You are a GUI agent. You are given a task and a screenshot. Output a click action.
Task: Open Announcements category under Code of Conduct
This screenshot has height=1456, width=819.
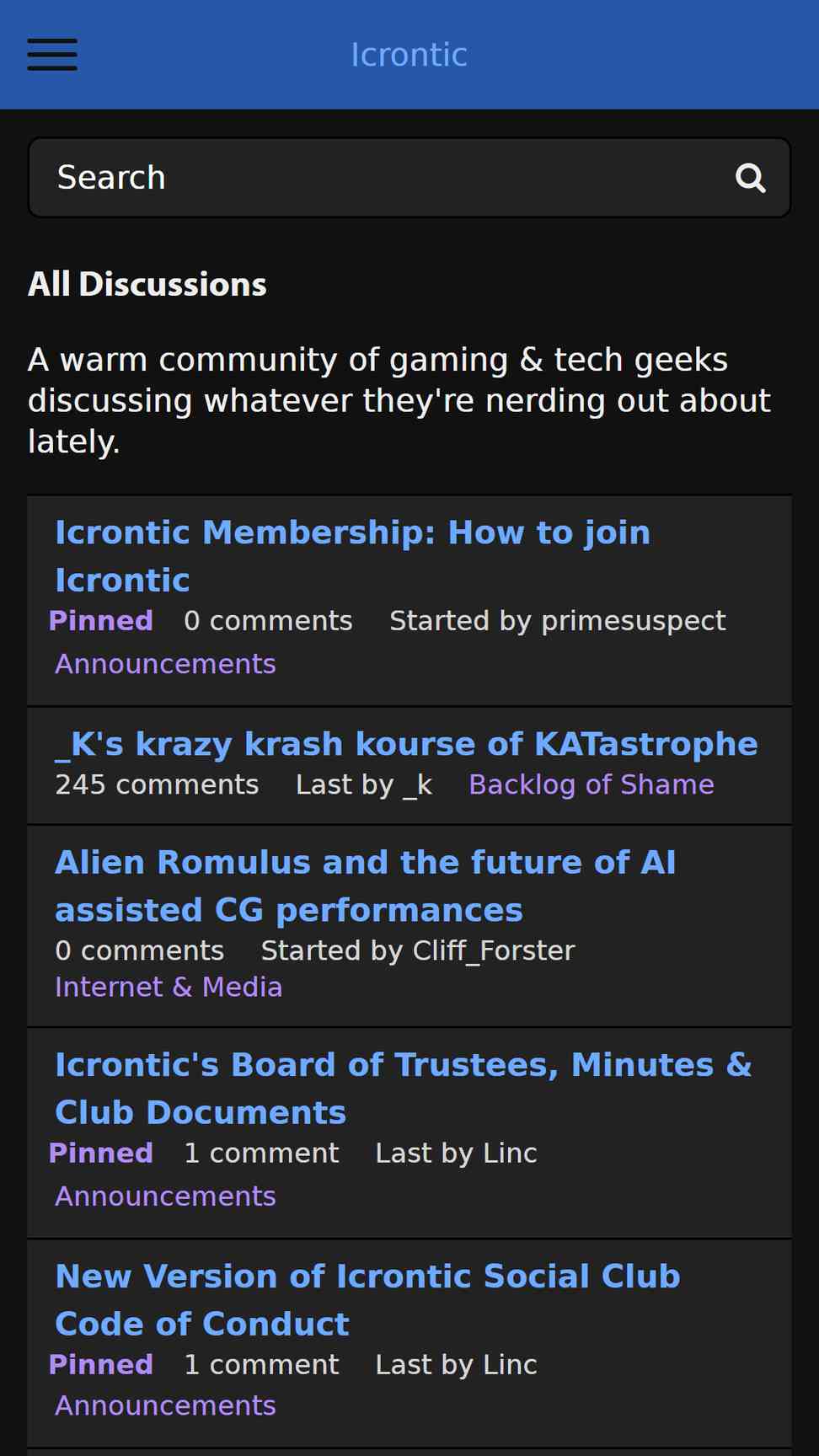[165, 1405]
